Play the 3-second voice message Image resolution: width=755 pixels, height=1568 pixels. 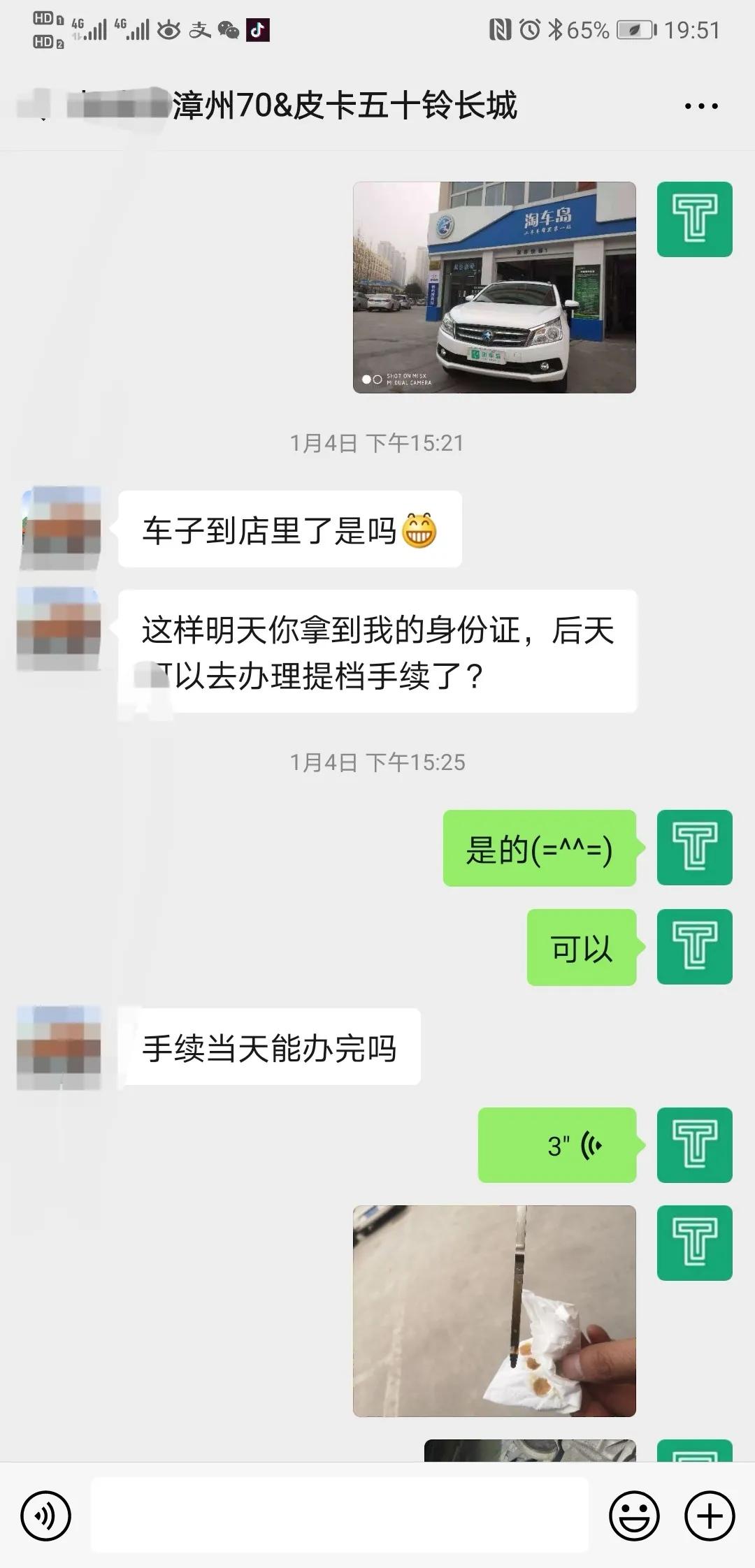pyautogui.click(x=557, y=1145)
